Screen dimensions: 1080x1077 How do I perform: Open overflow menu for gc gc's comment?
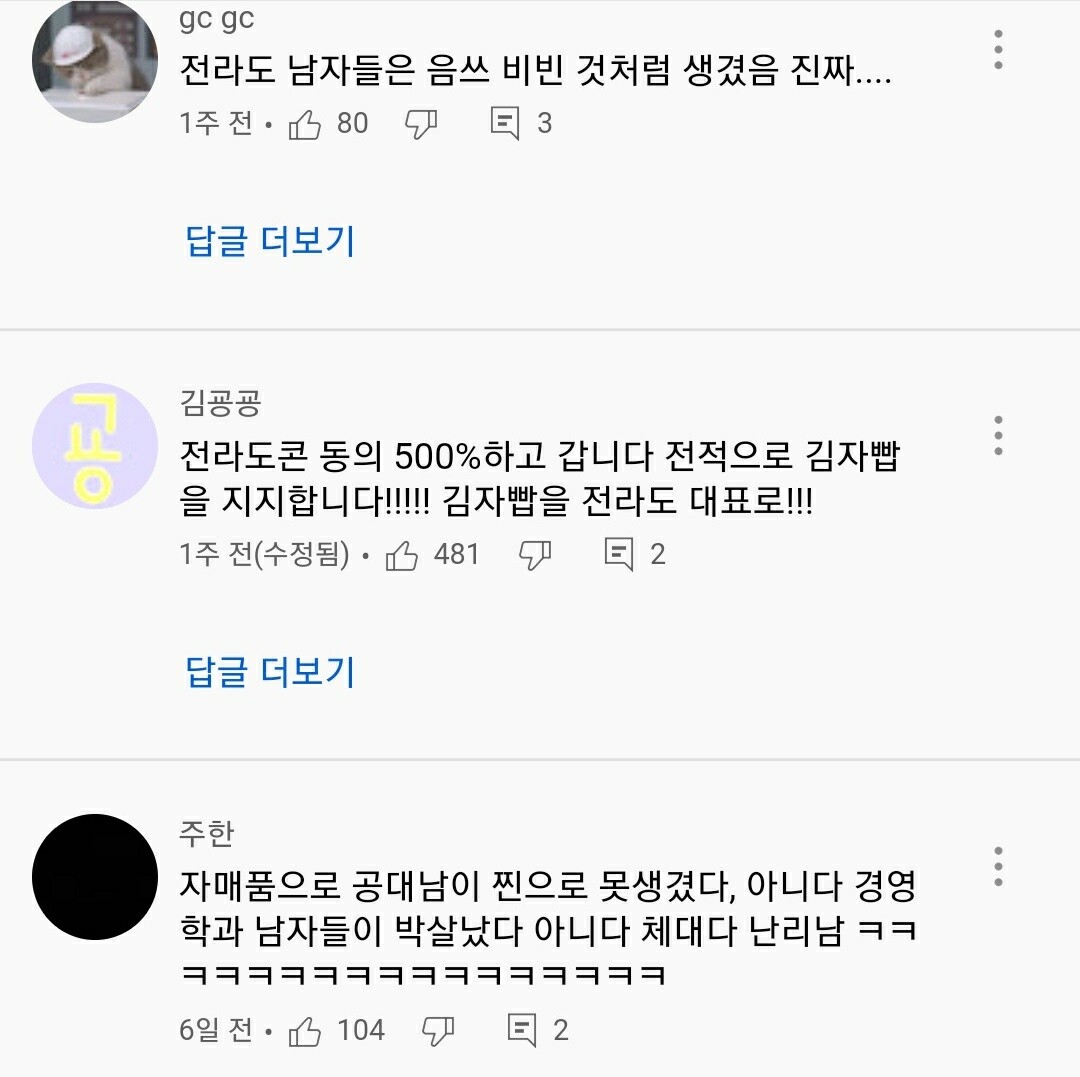click(998, 49)
